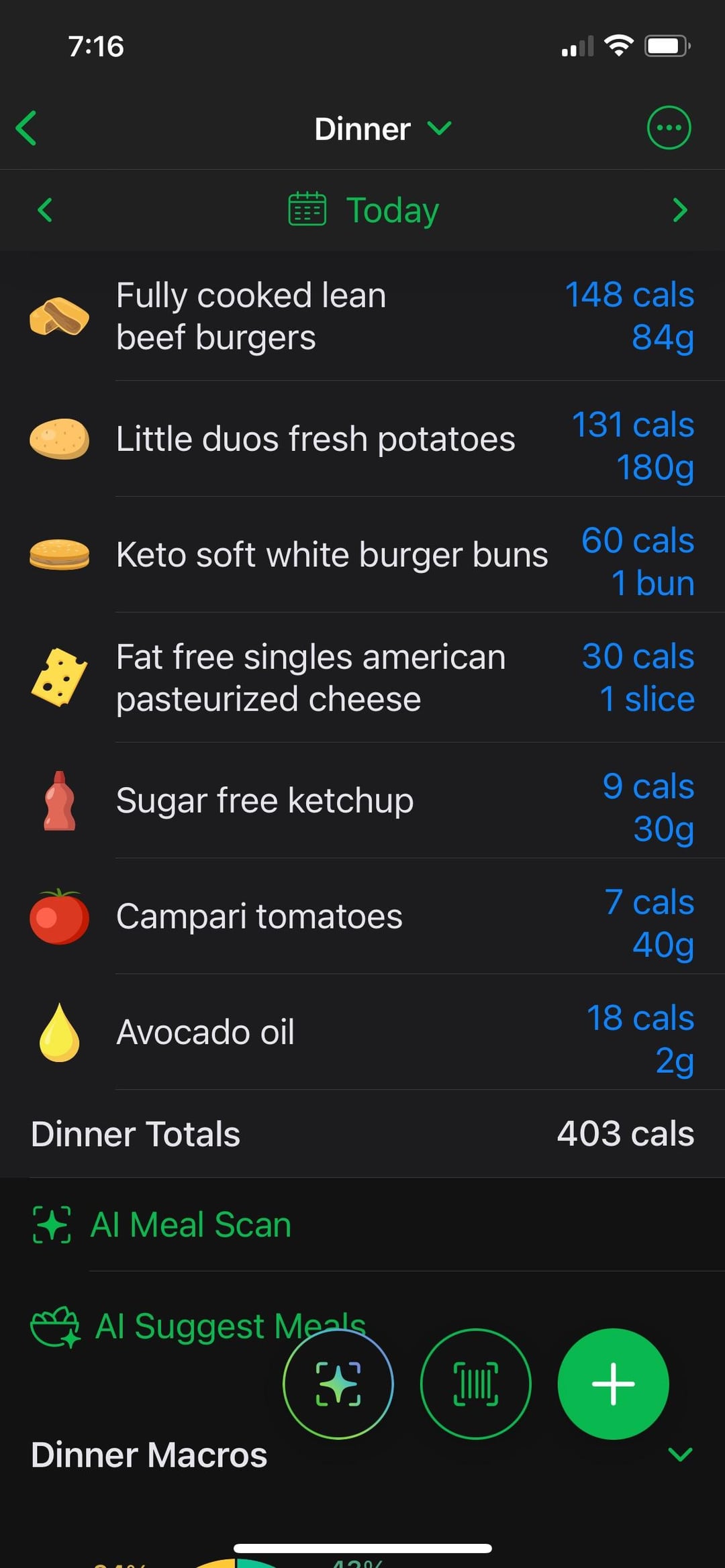
Task: Open the Today date picker
Action: [x=364, y=210]
